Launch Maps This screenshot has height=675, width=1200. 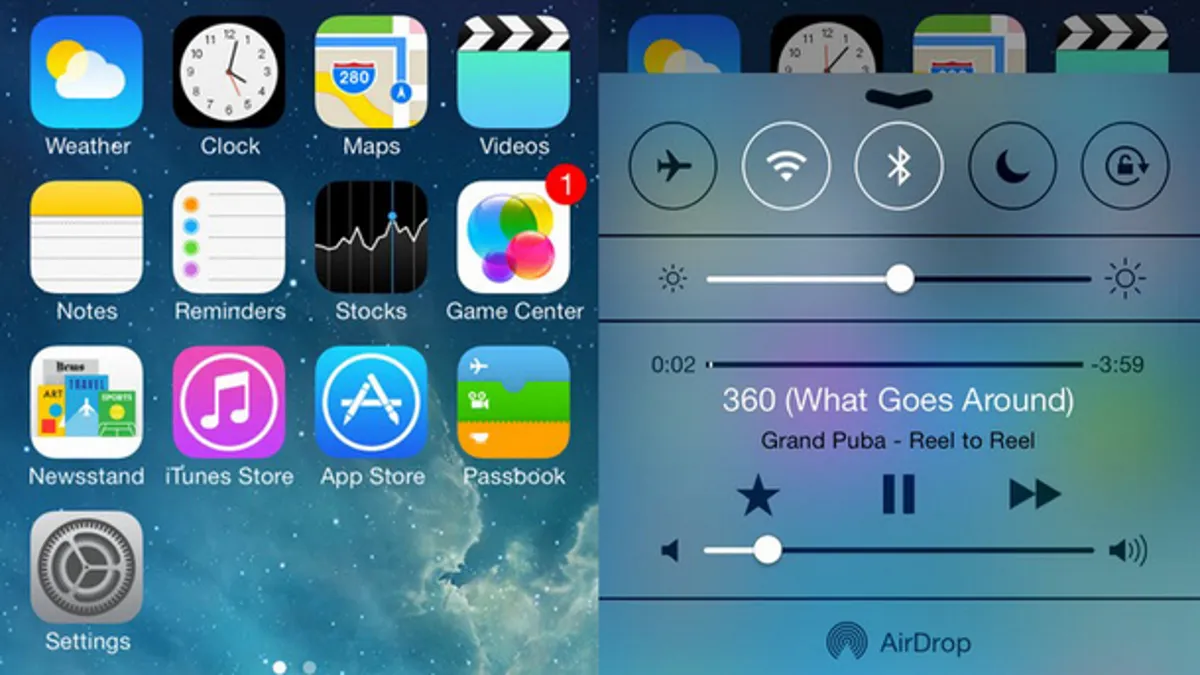pyautogui.click(x=371, y=72)
